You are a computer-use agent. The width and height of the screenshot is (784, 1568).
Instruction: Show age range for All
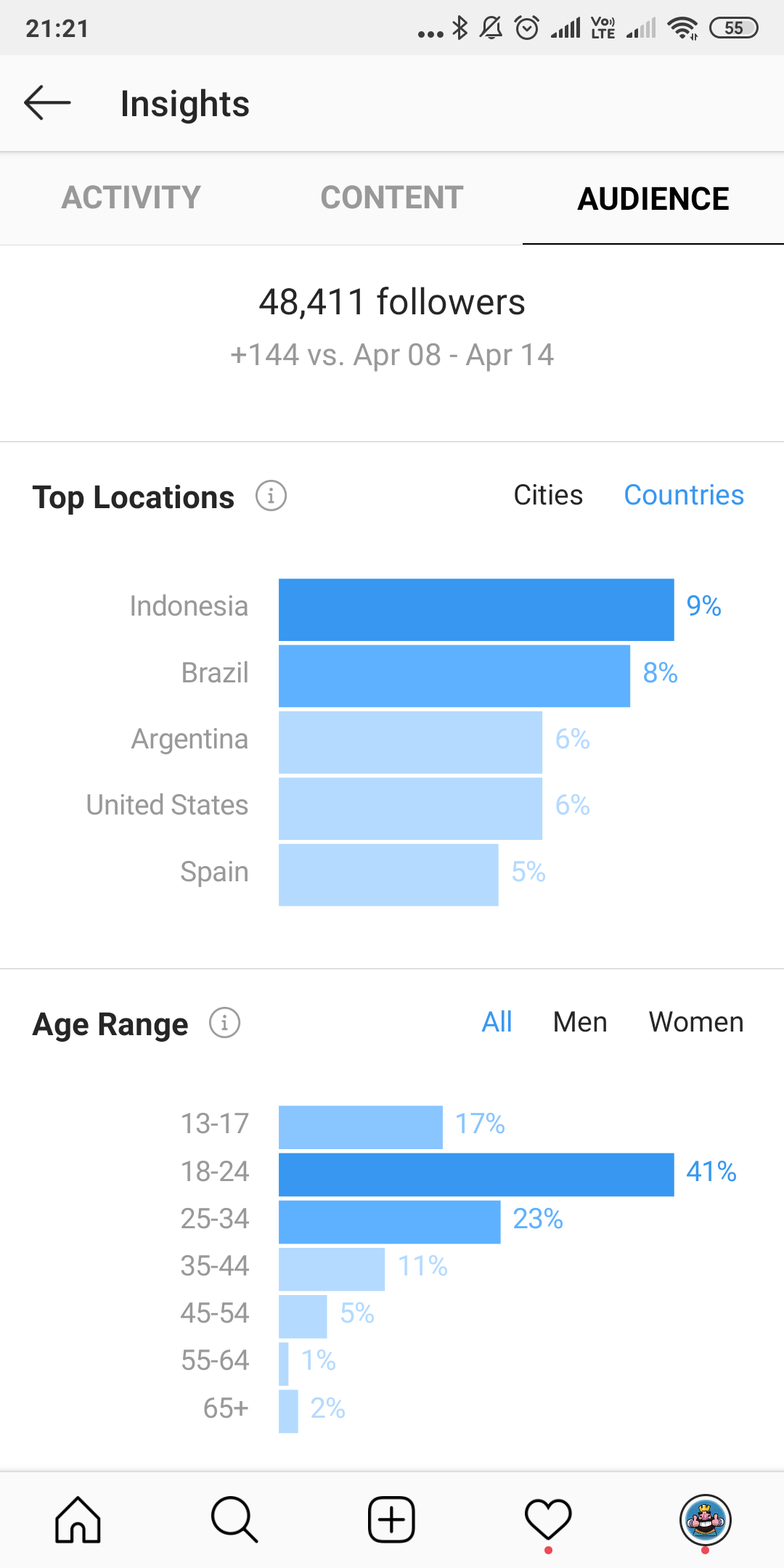point(497,1022)
